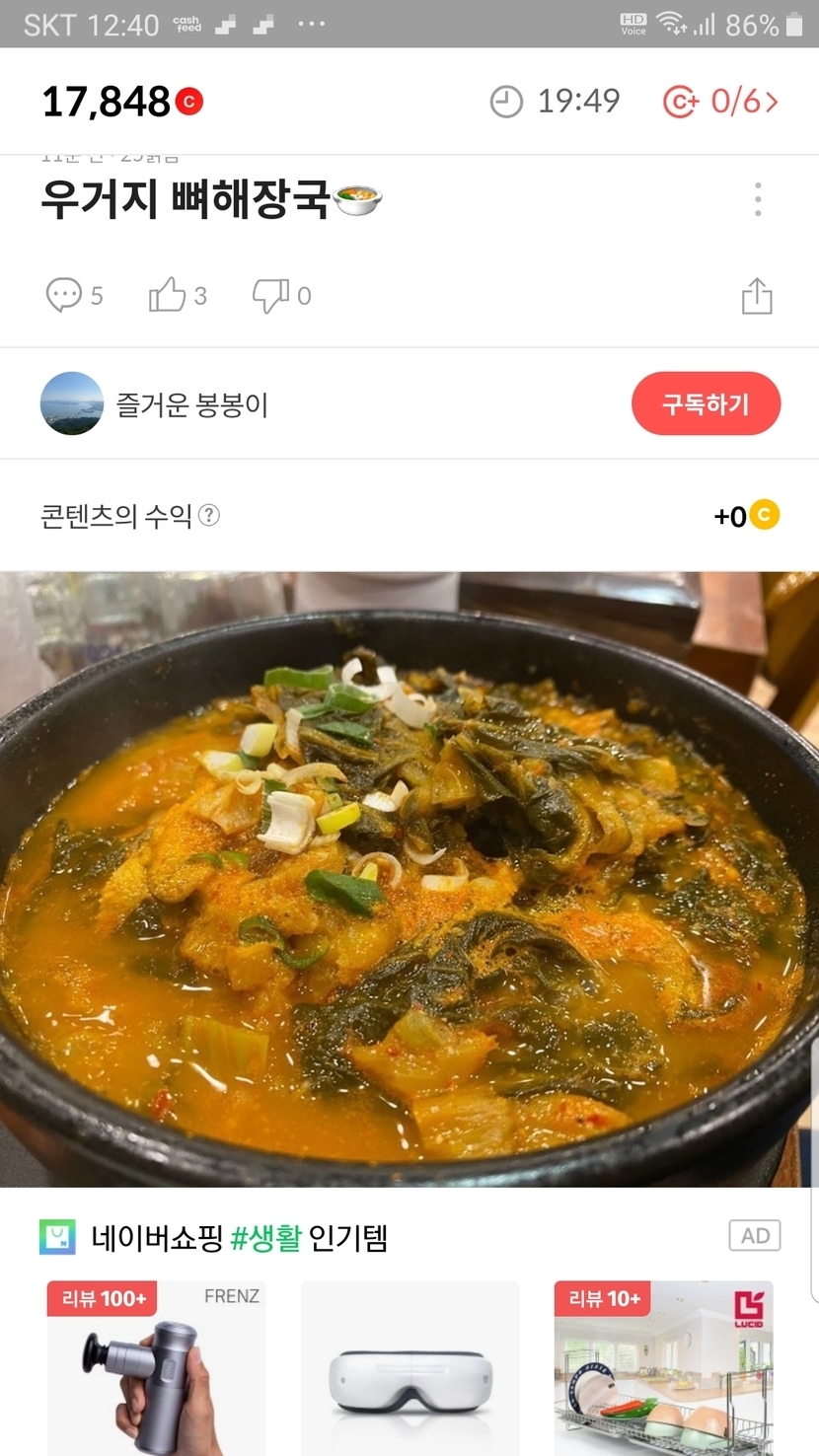This screenshot has height=1456, width=819.
Task: Open the LUCID dish rack ad
Action: tap(663, 1367)
